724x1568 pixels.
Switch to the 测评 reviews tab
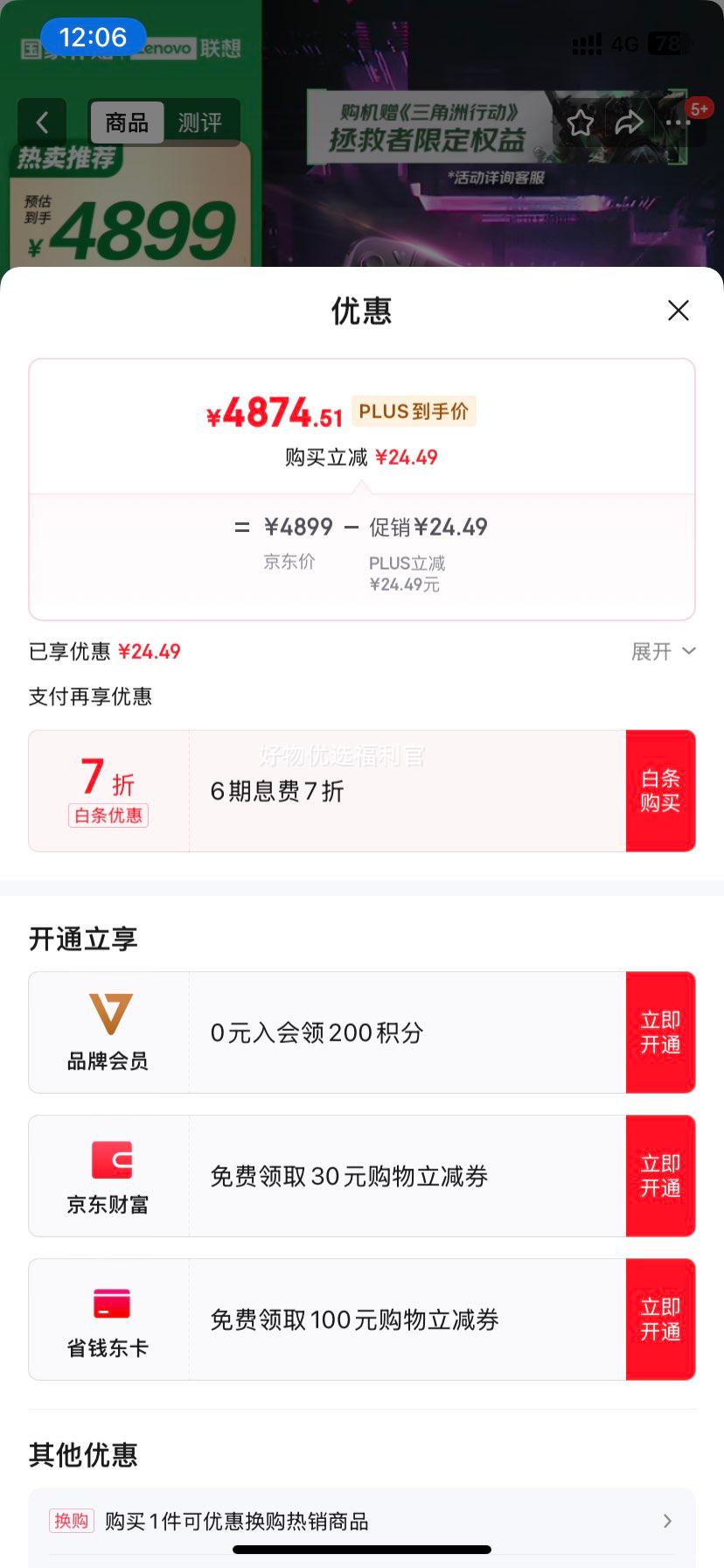coord(202,123)
